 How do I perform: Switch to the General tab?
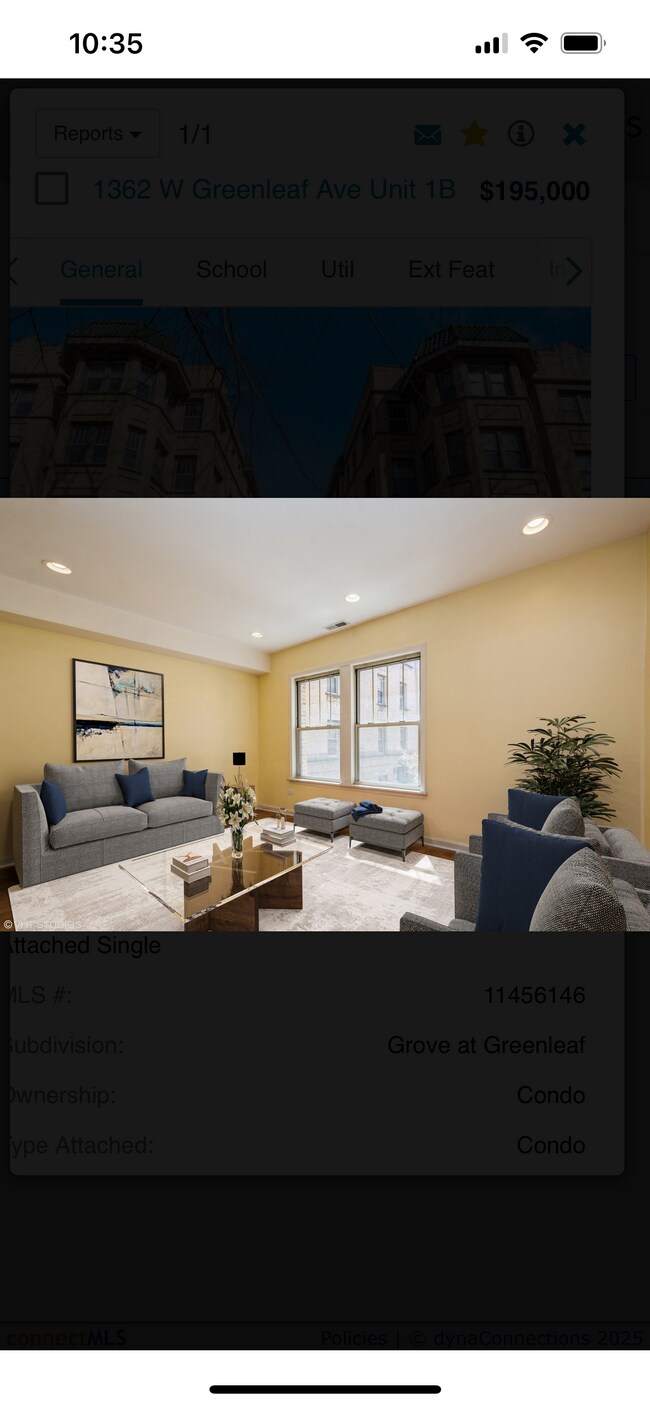(101, 269)
